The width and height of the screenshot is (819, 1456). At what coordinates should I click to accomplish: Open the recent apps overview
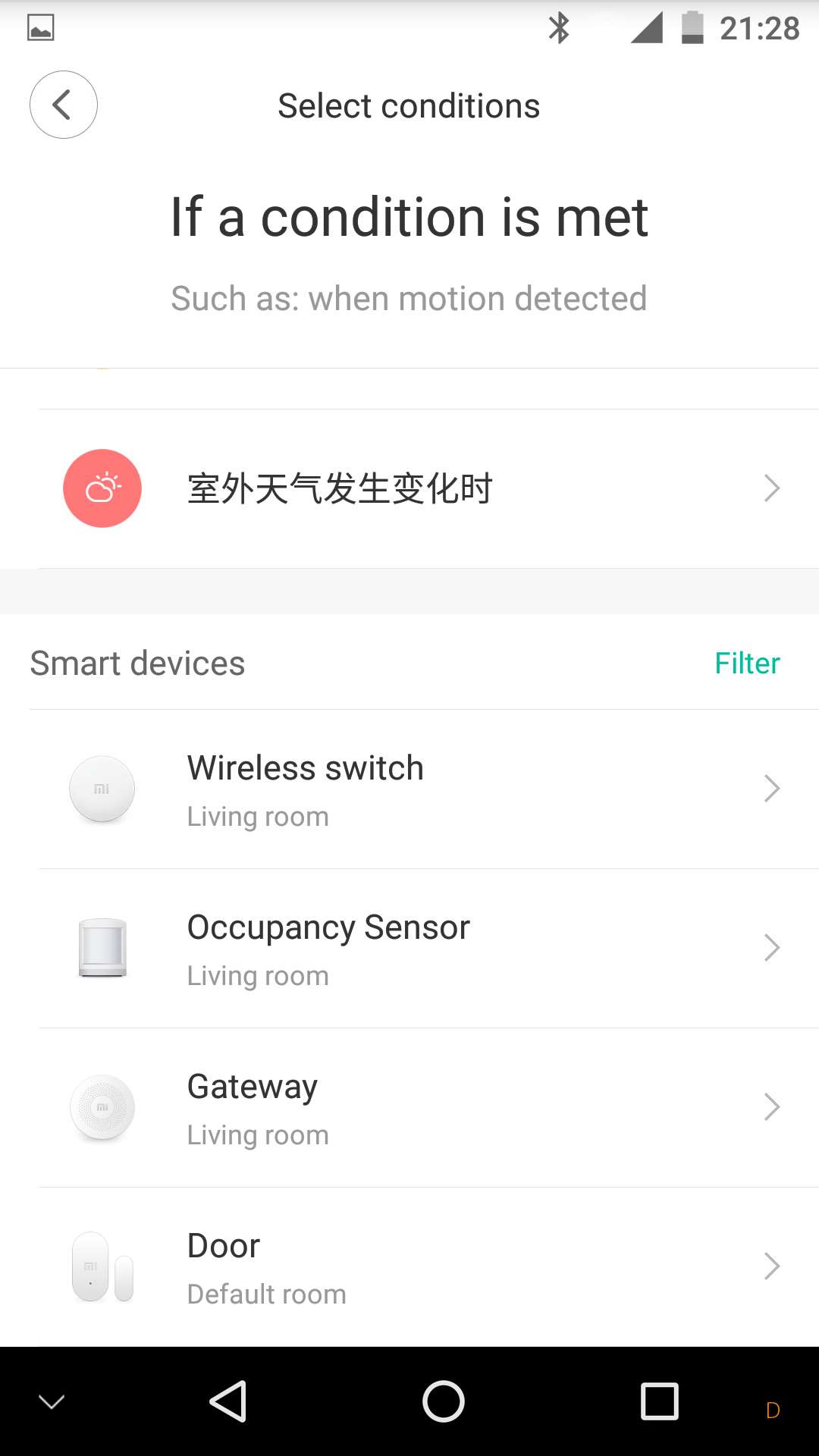[x=659, y=1401]
